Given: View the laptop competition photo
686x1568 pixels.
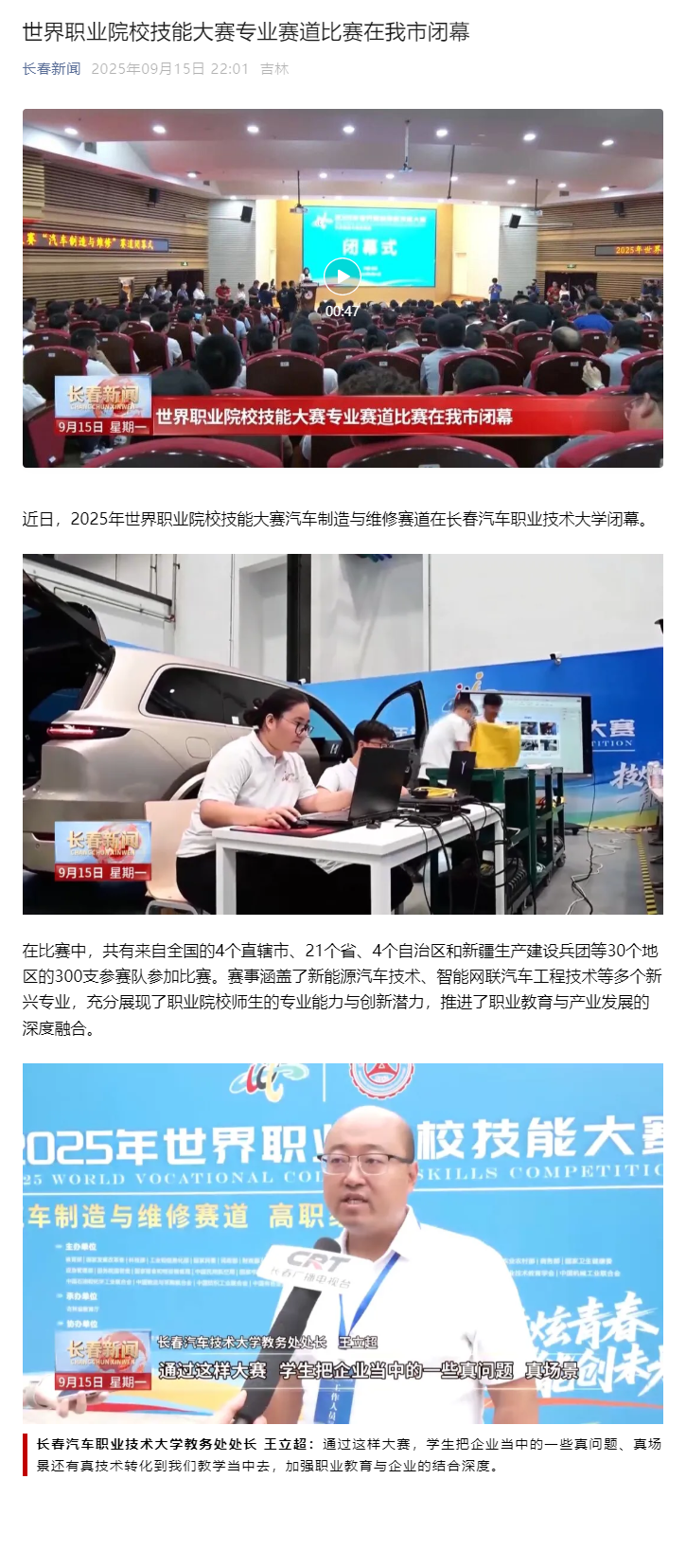Looking at the screenshot, I should point(343,734).
